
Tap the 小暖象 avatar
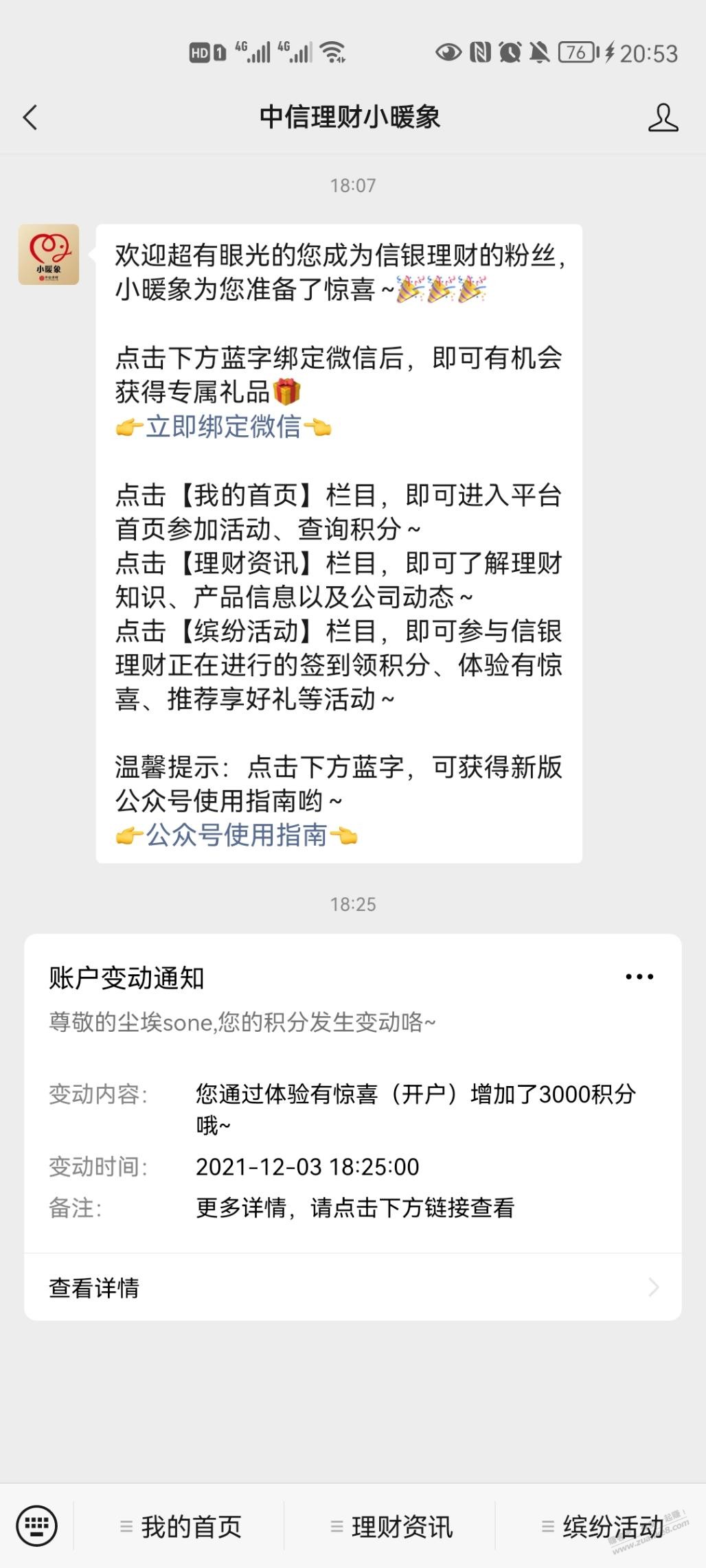(49, 255)
